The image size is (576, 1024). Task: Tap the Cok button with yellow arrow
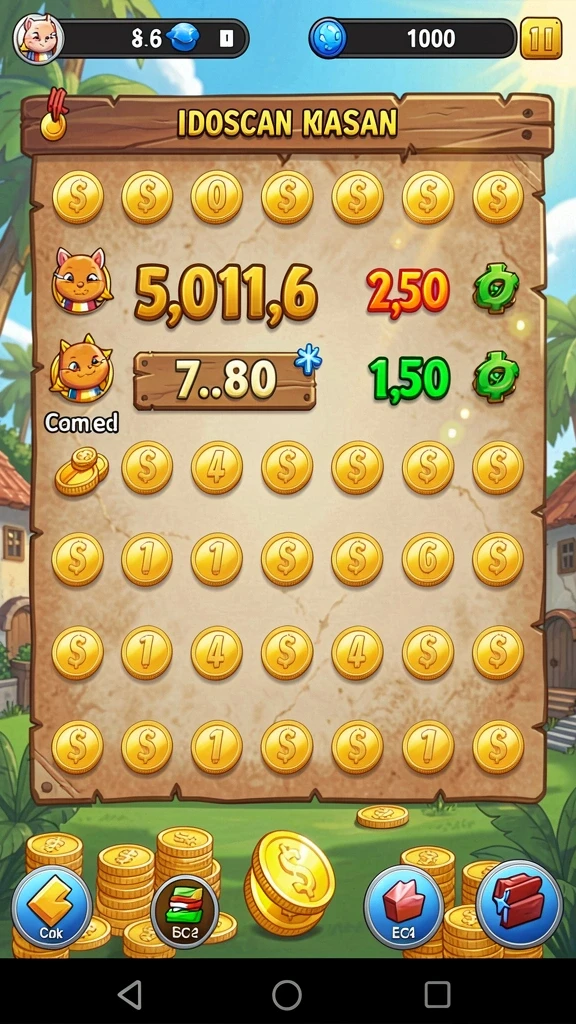pos(52,907)
